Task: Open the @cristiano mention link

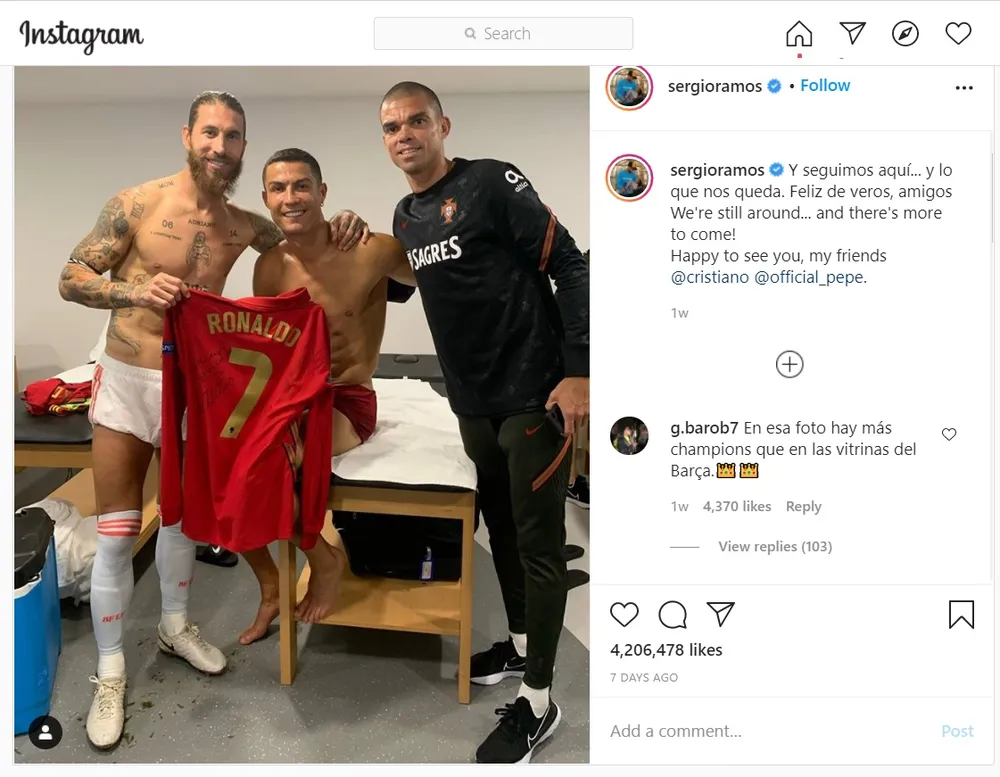Action: click(x=710, y=278)
